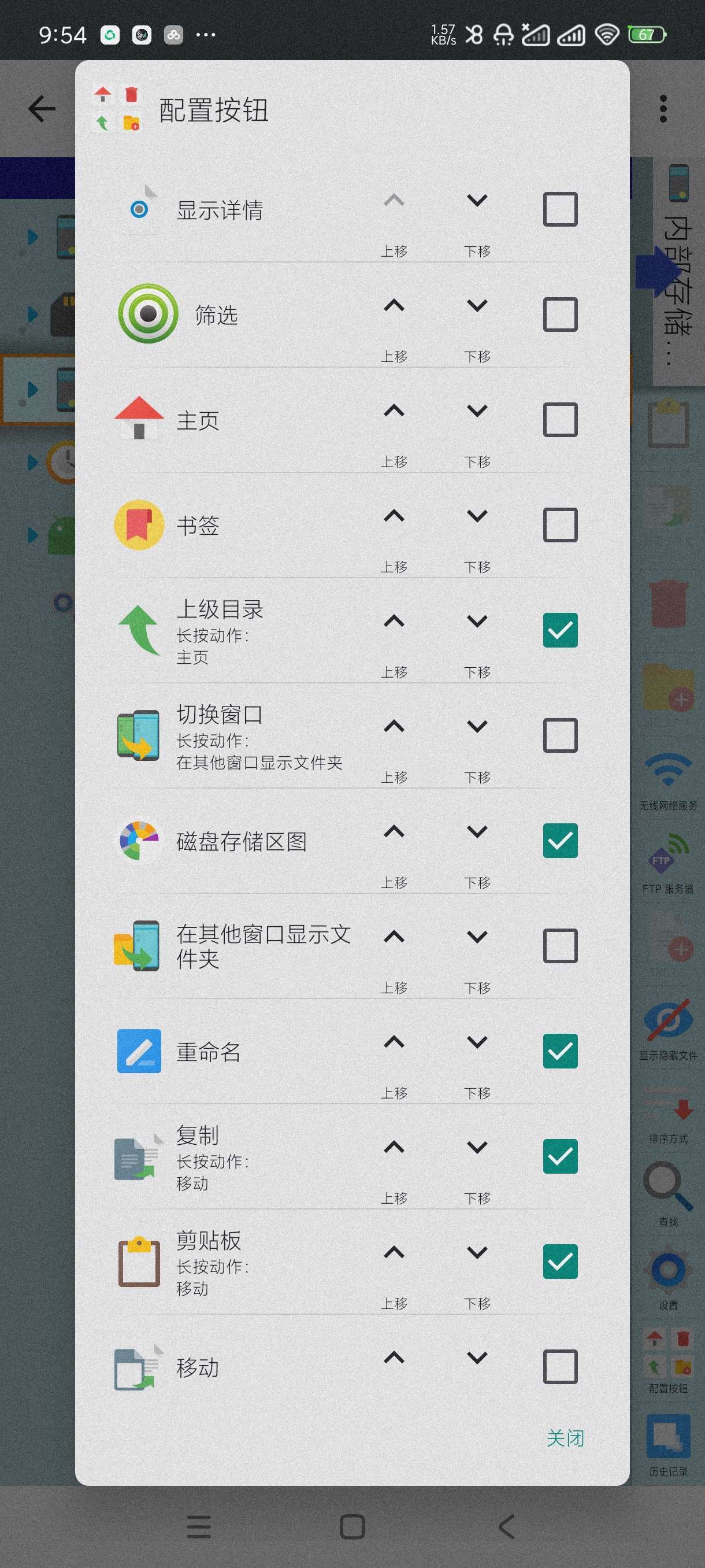Enable the 书签 checkbox
The image size is (705, 1568).
(x=559, y=526)
